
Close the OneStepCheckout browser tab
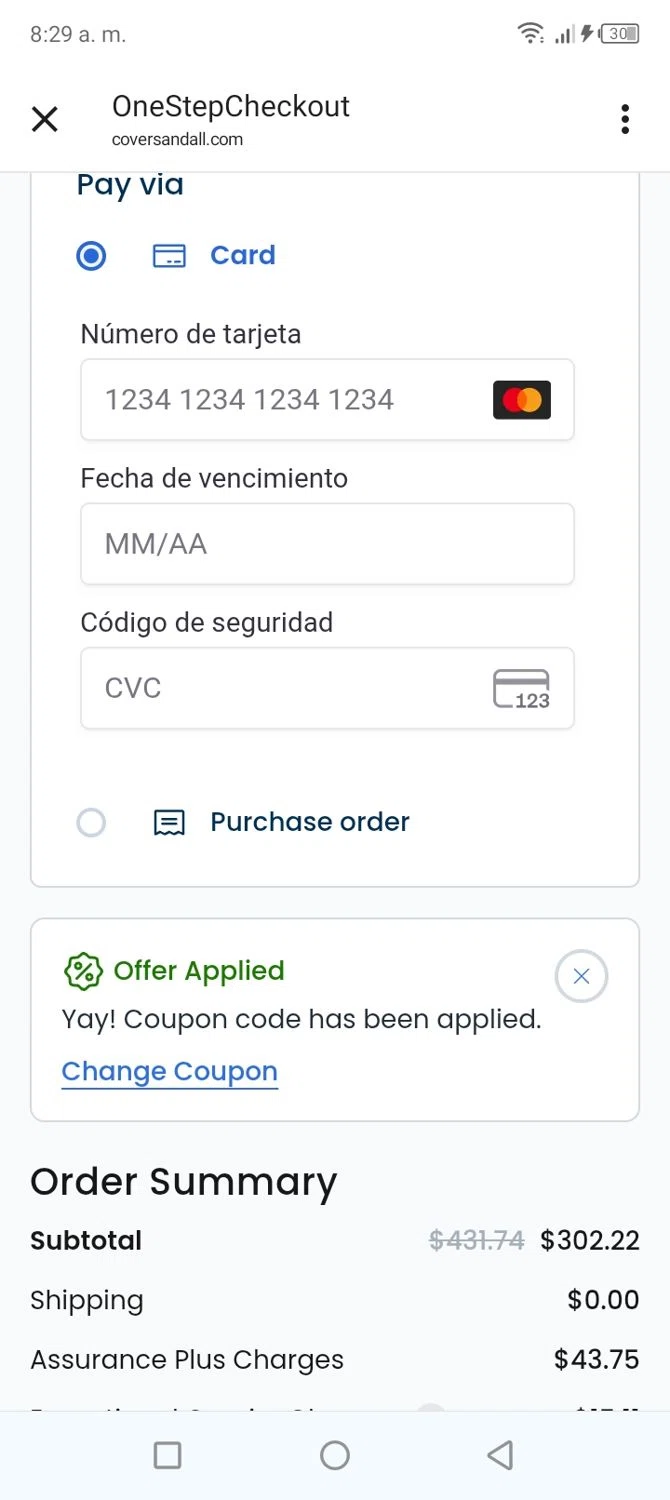coord(45,120)
